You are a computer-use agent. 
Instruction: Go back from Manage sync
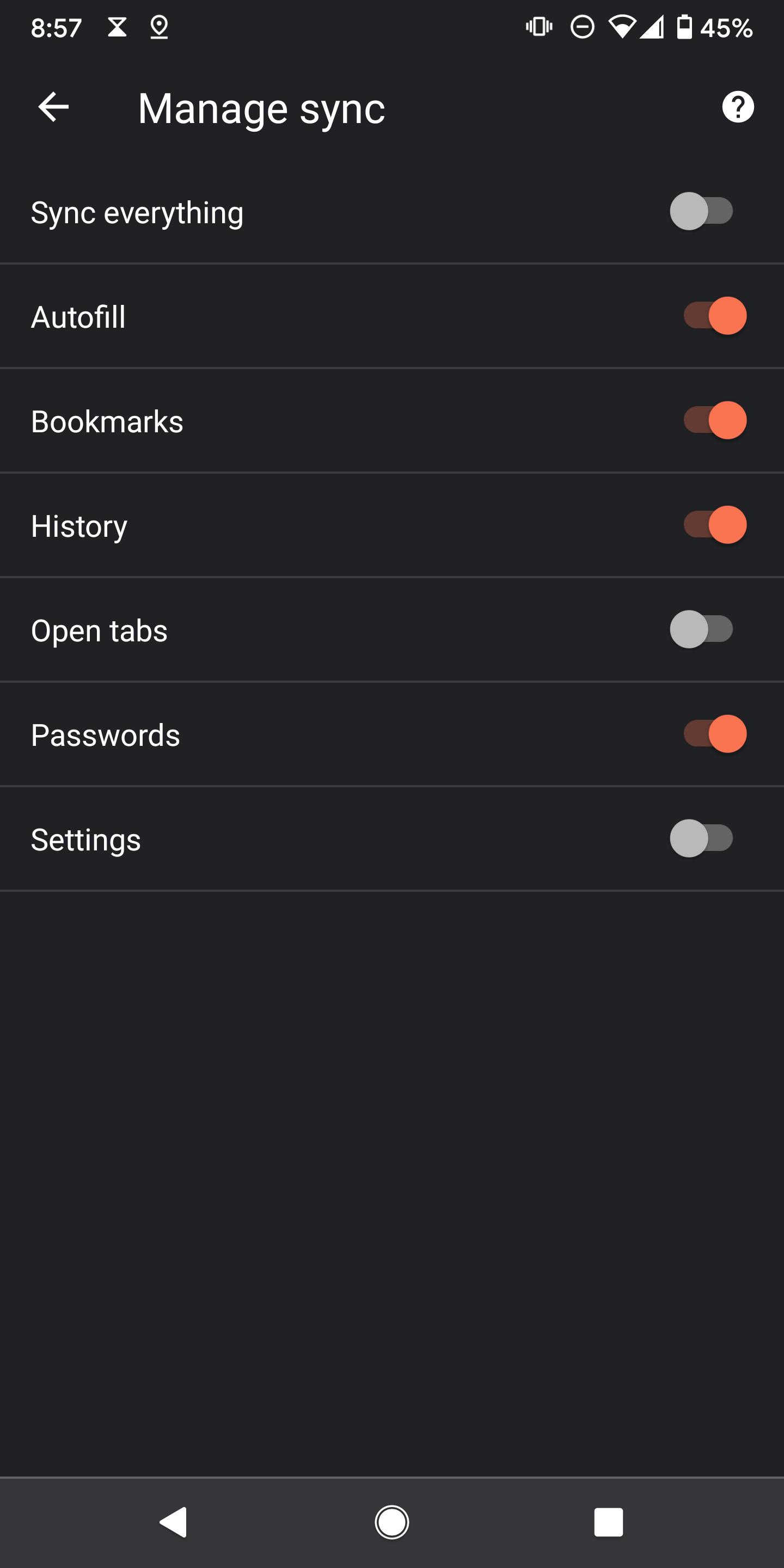[53, 107]
